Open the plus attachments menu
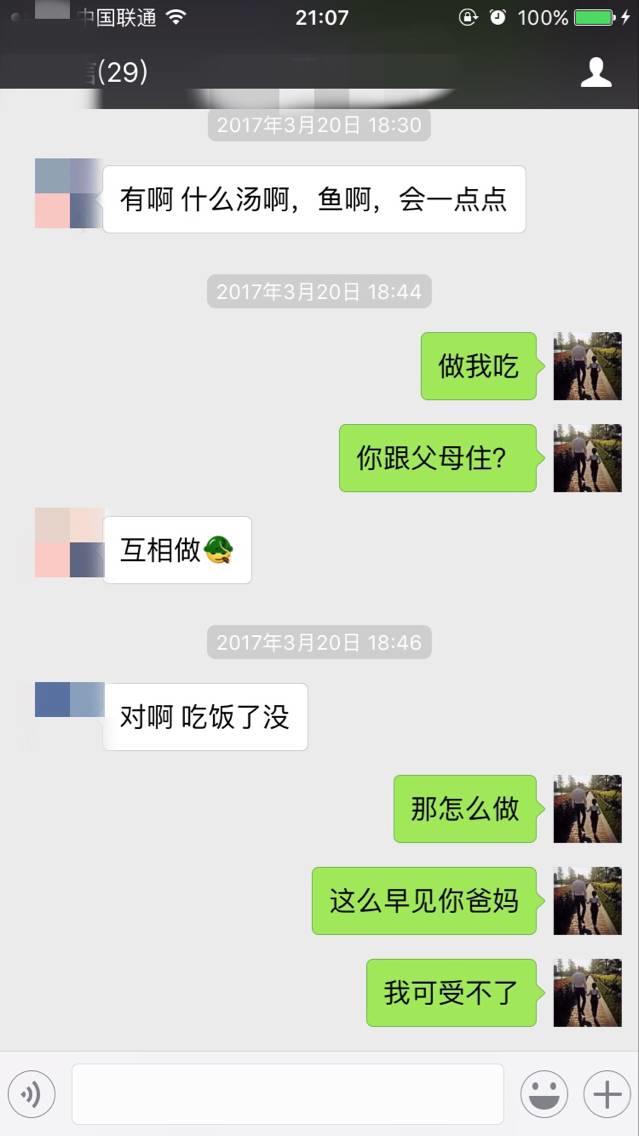Image resolution: width=639 pixels, height=1136 pixels. coord(607,1094)
